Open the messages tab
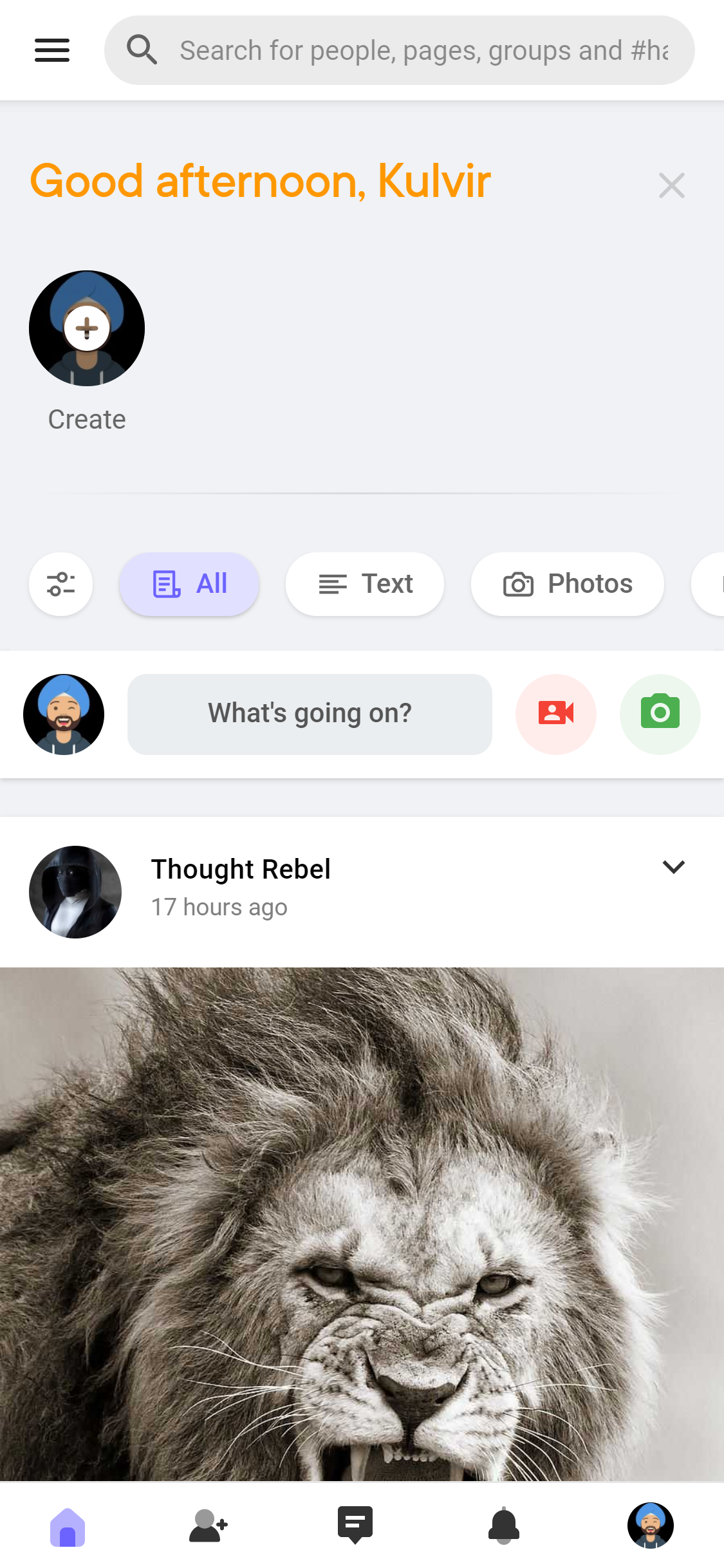The image size is (724, 1568). click(x=355, y=1525)
